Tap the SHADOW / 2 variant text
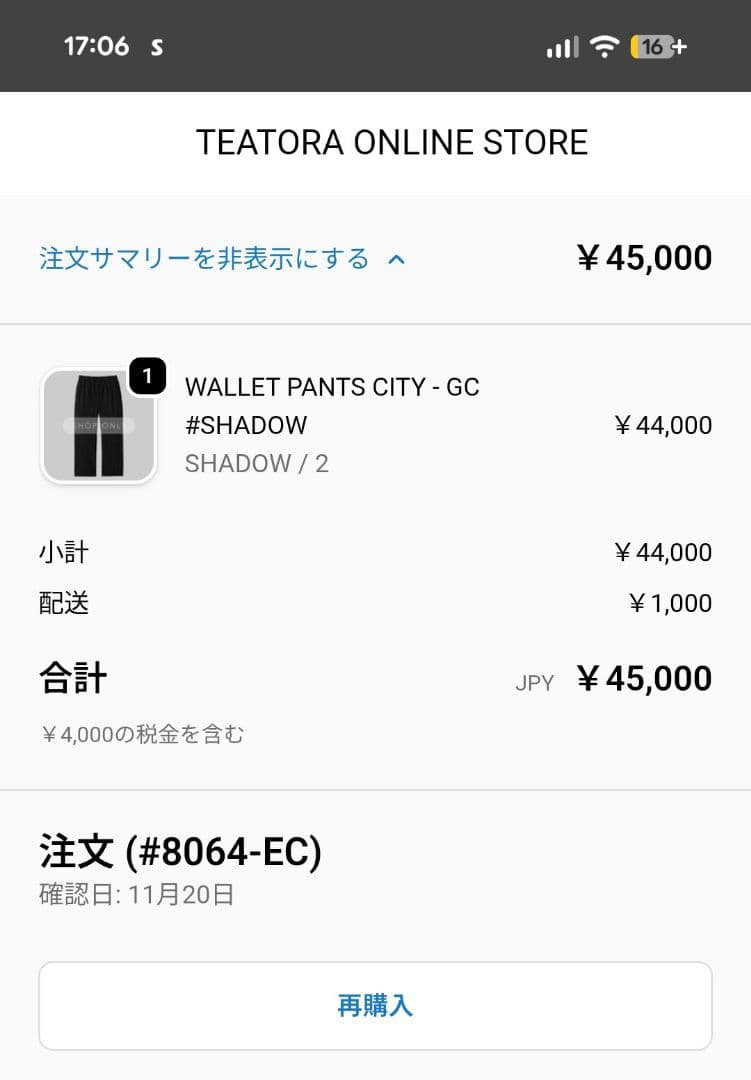Image resolution: width=751 pixels, height=1080 pixels. tap(257, 463)
